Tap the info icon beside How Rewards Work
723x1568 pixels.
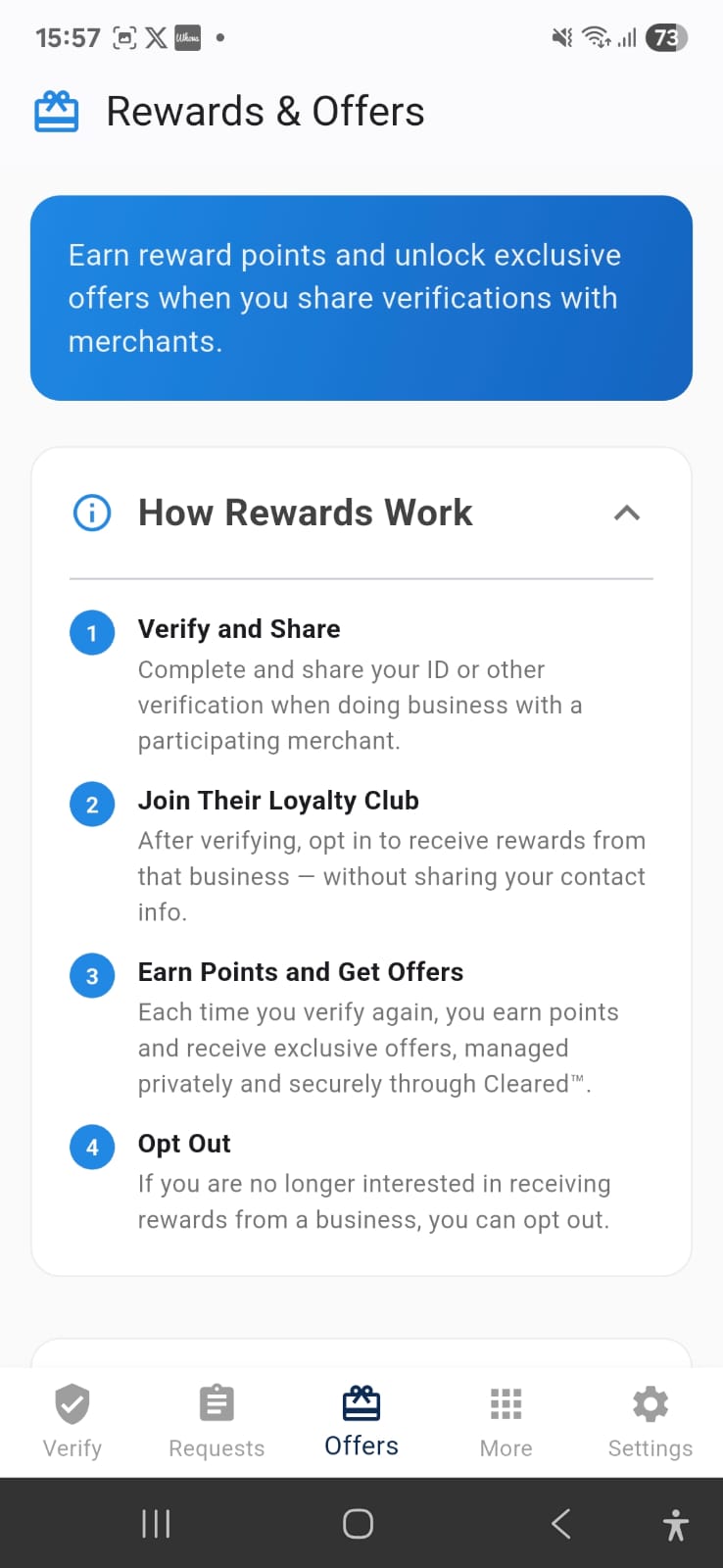click(x=91, y=513)
